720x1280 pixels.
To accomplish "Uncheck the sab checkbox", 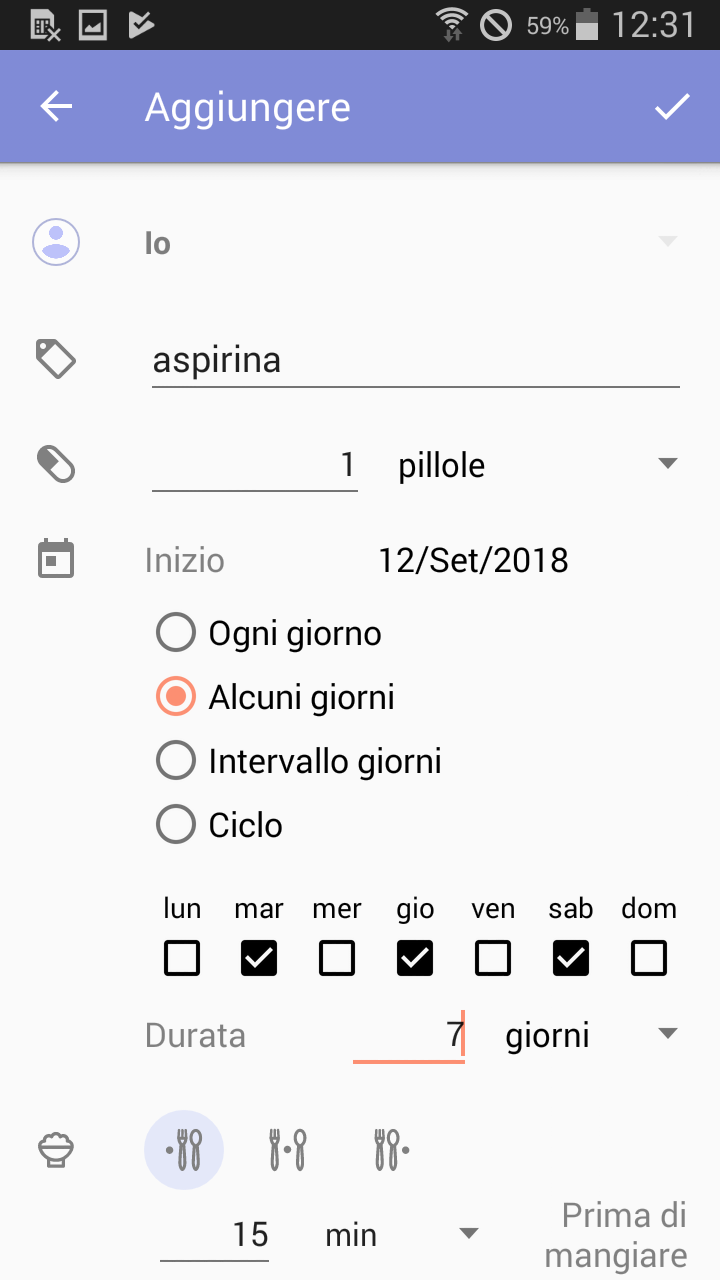I will coord(571,959).
